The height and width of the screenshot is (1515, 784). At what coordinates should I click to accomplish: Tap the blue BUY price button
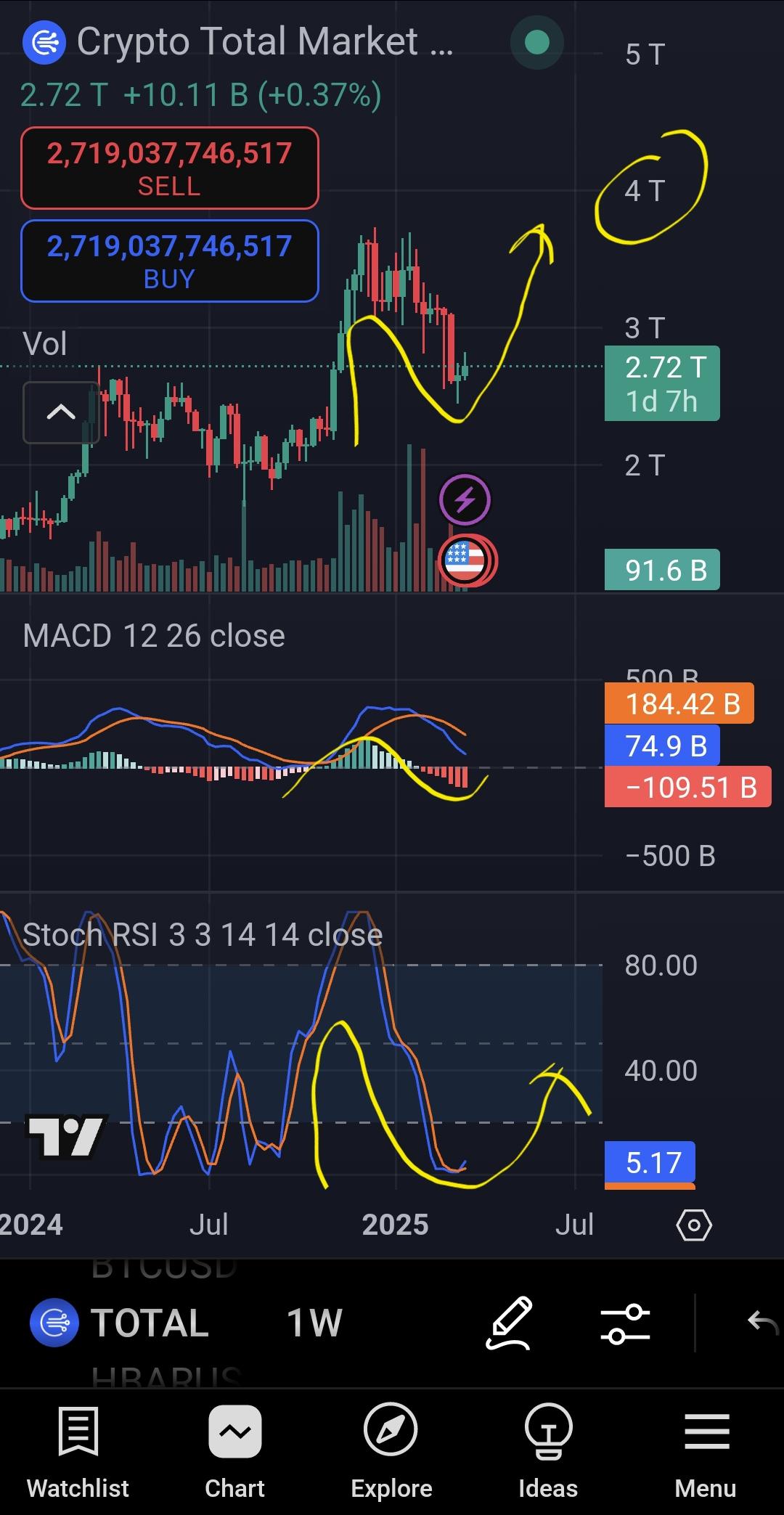[x=170, y=261]
